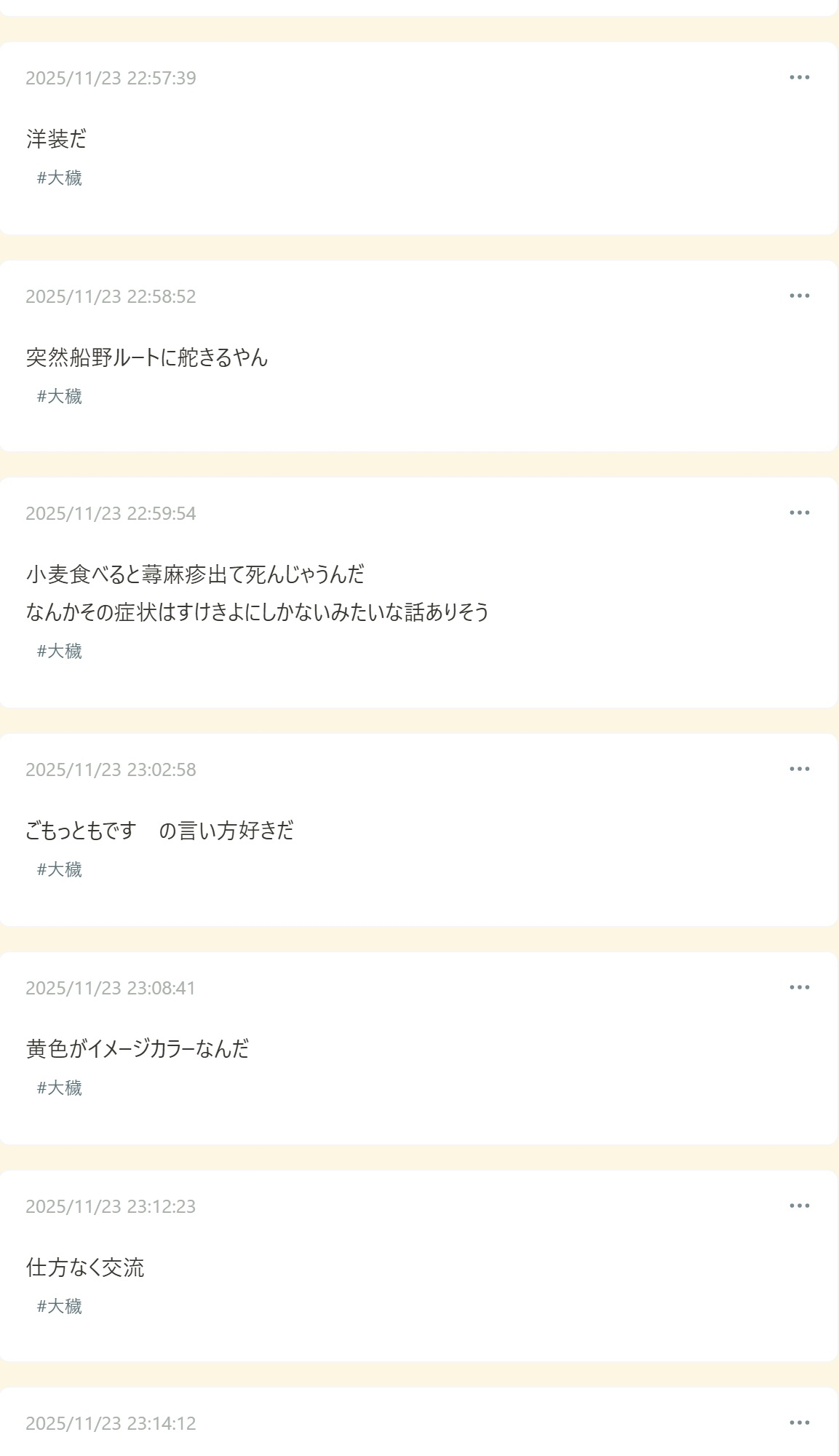Open overflow menu for the 23:08:41 post
Image resolution: width=839 pixels, height=1456 pixels.
pos(799,987)
